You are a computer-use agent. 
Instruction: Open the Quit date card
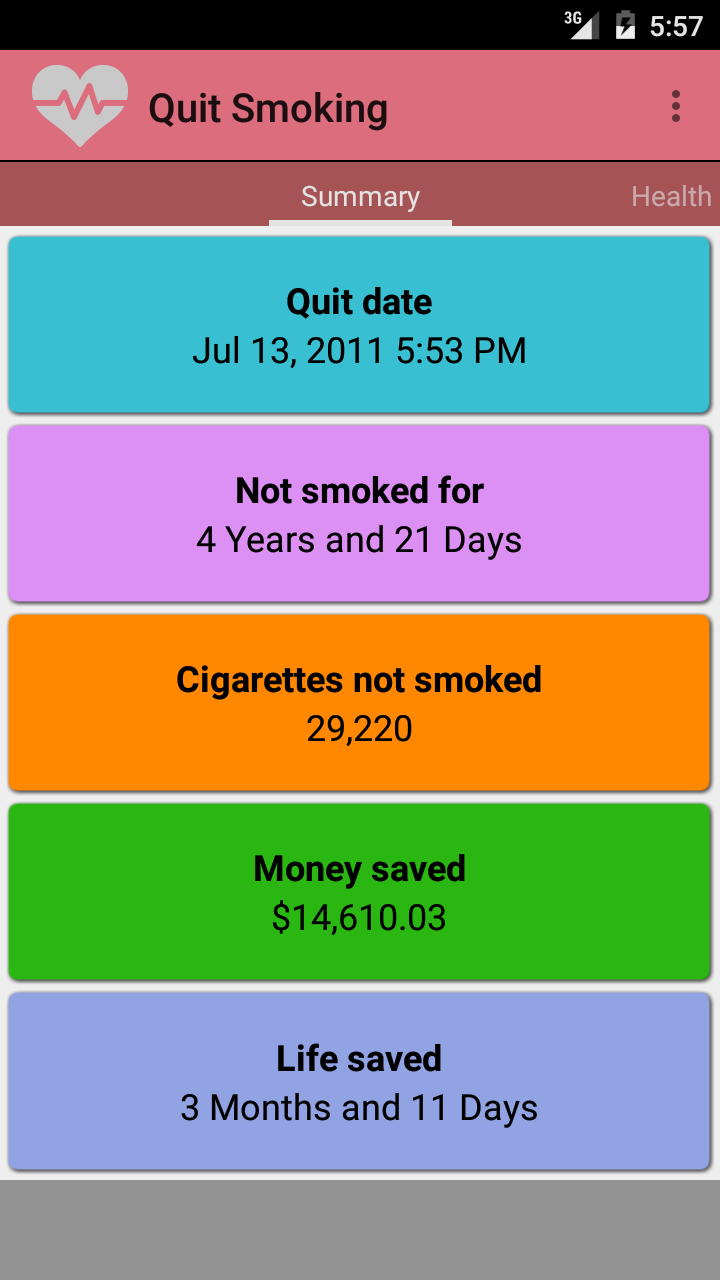360,325
